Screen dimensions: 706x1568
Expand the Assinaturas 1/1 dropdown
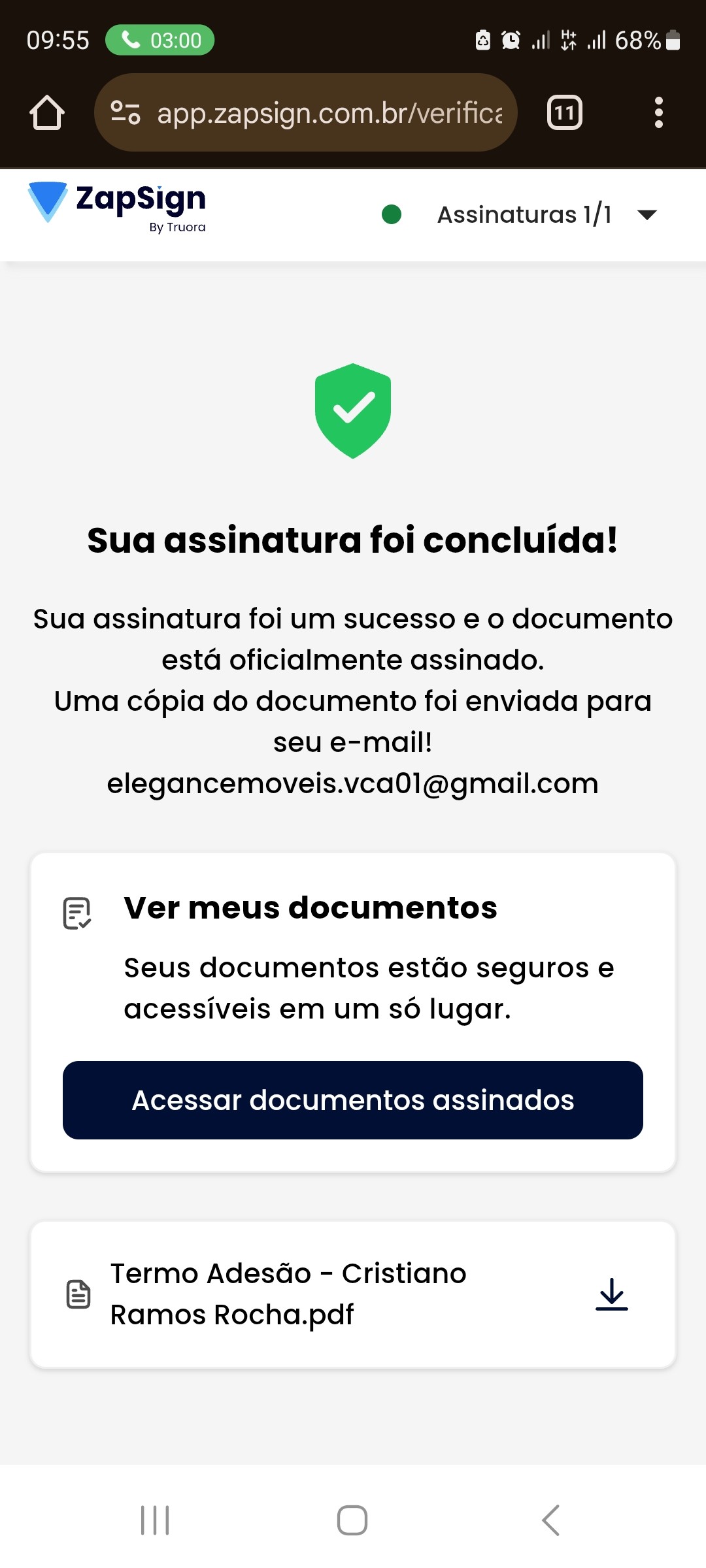[x=646, y=215]
